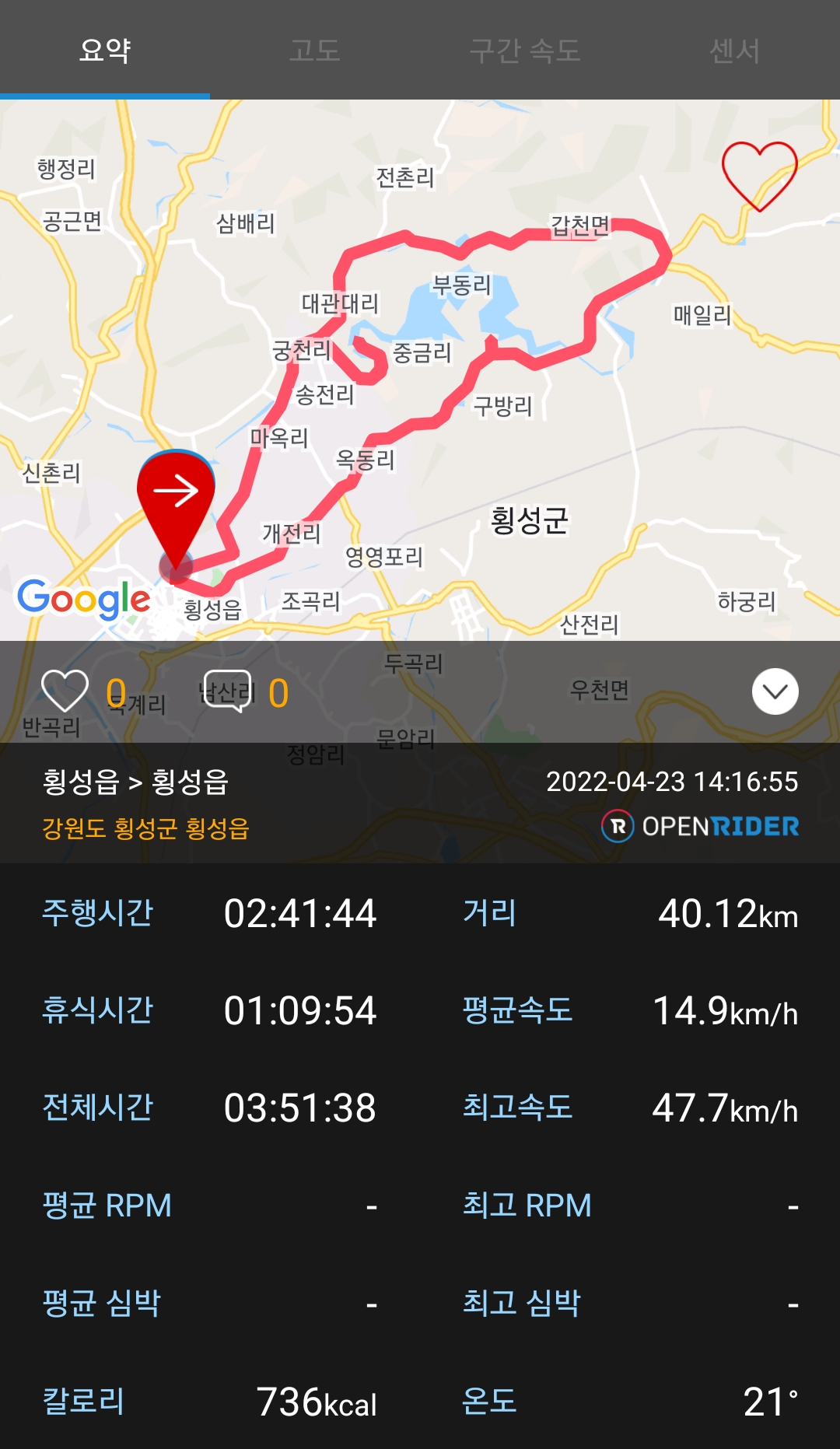Like the ride with the white heart icon
This screenshot has height=1449, width=840.
pyautogui.click(x=65, y=691)
